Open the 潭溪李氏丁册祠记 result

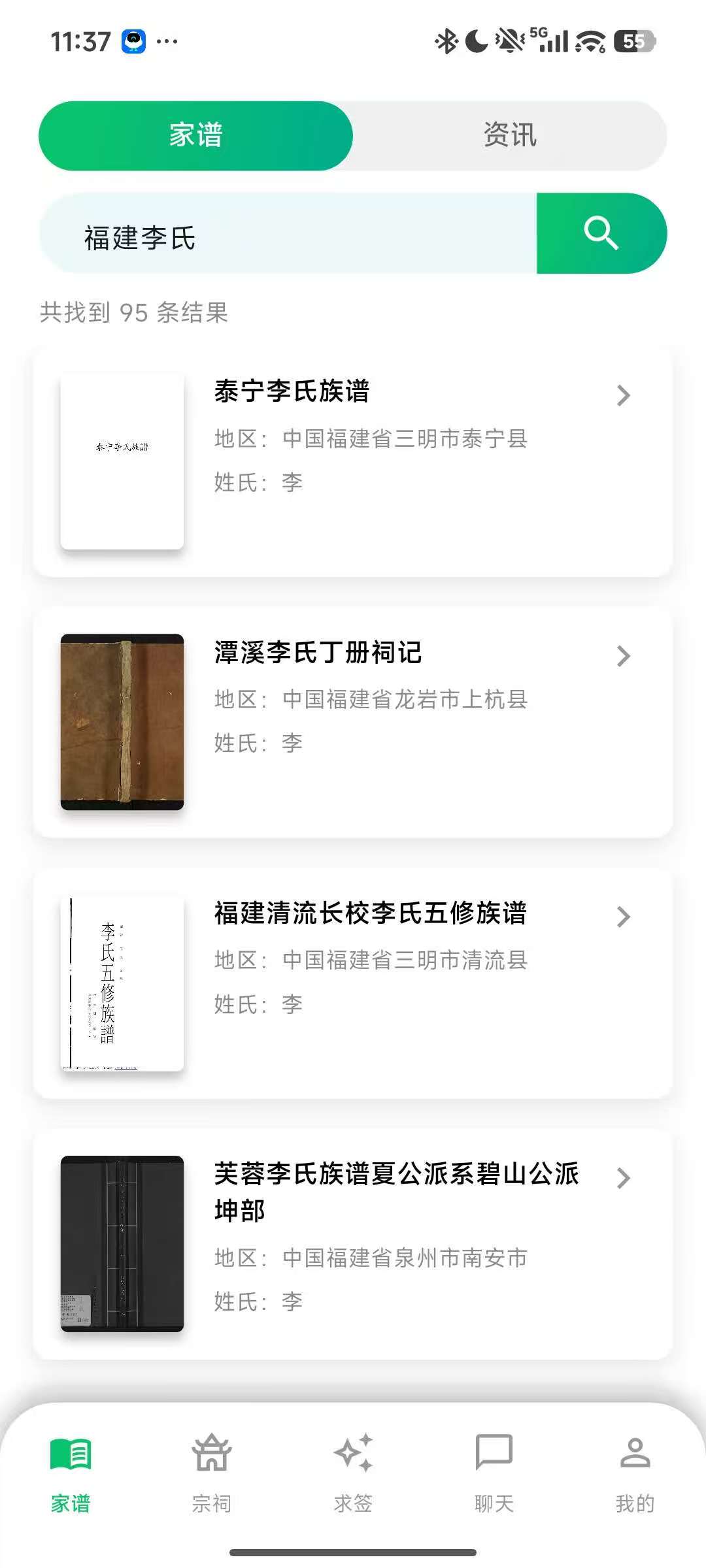[353, 722]
